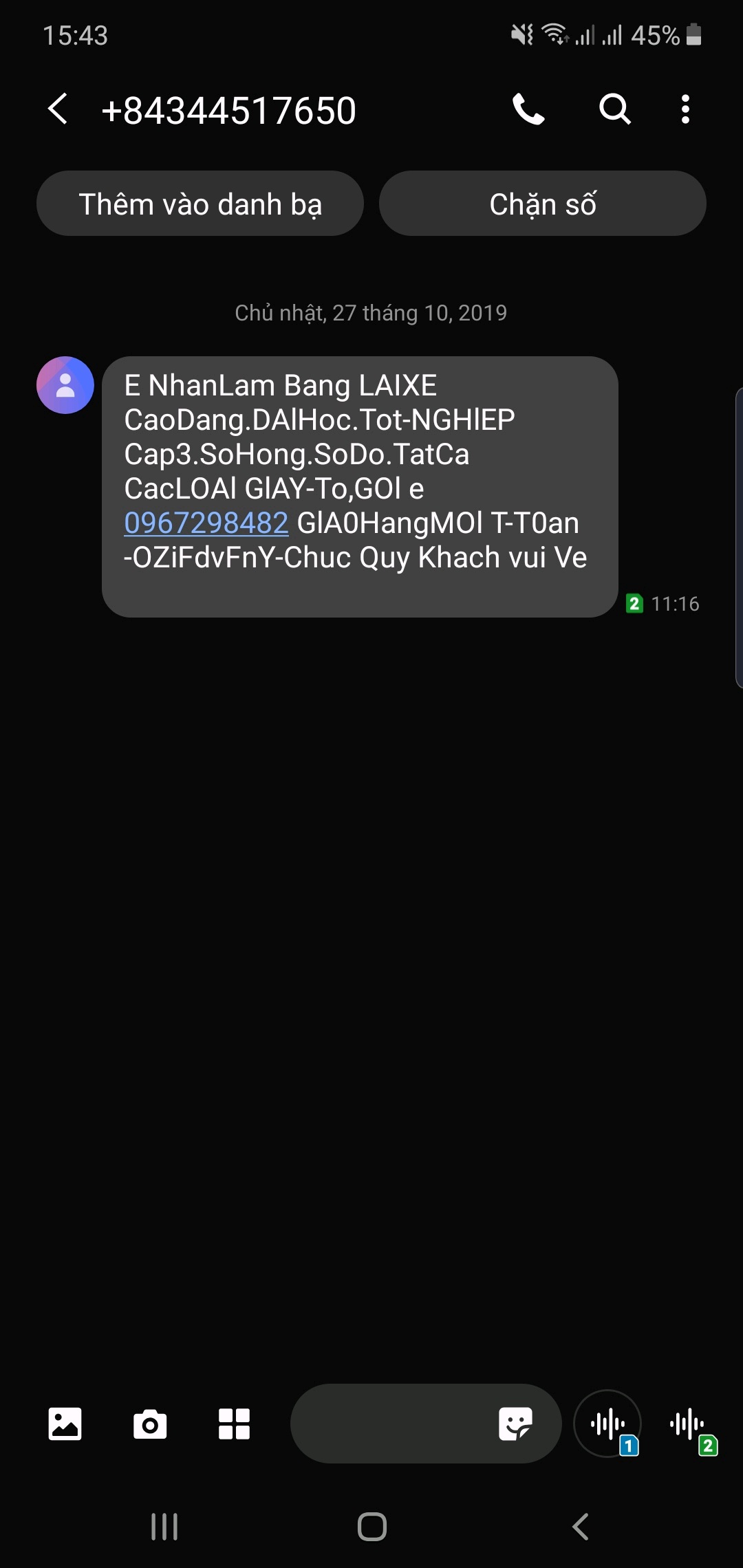743x1568 pixels.
Task: Block sender with Chặn số
Action: [x=542, y=204]
